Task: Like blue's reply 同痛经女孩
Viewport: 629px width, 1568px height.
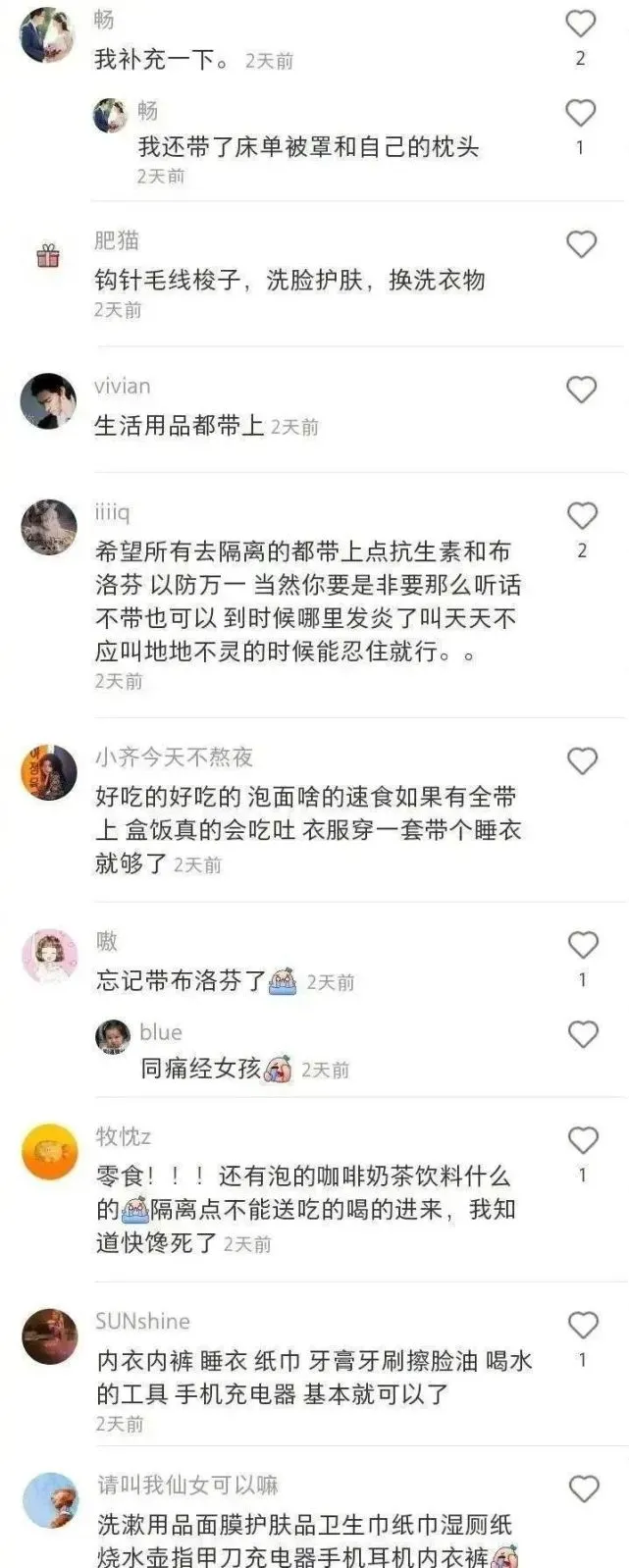Action: 582,1033
